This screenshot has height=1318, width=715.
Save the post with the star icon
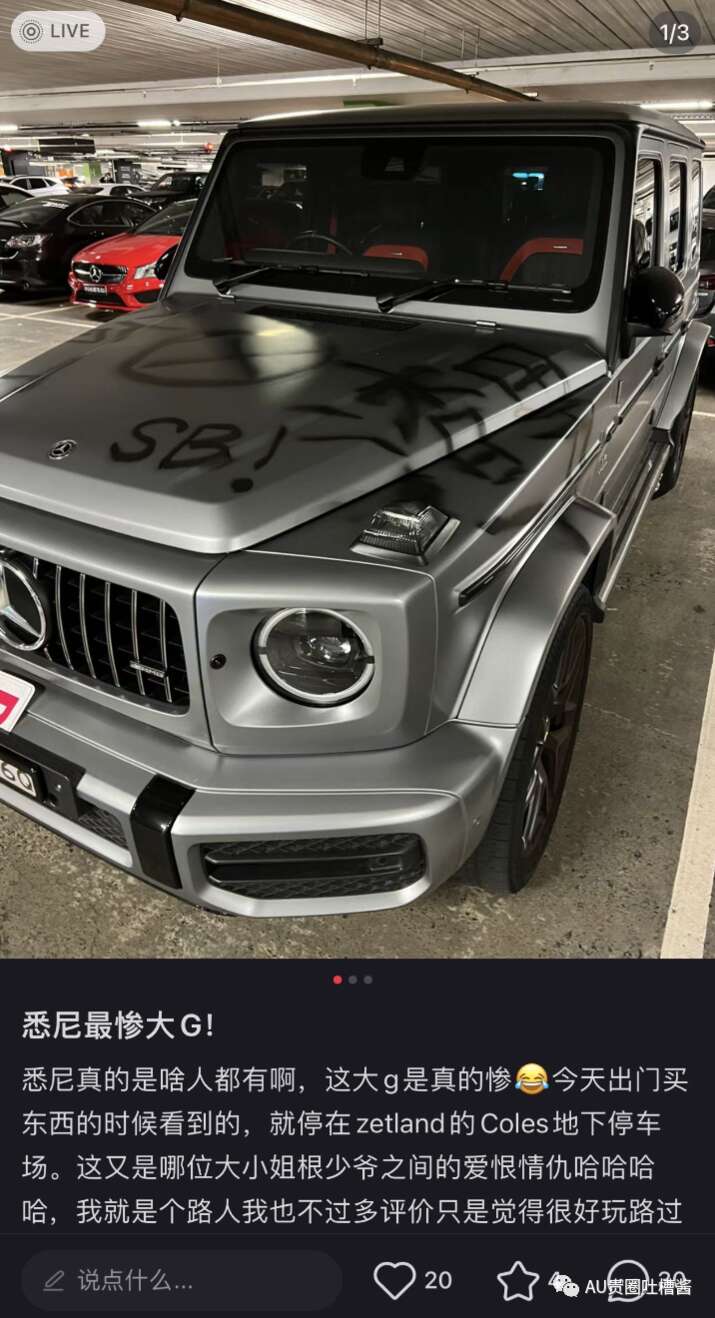click(x=517, y=1281)
